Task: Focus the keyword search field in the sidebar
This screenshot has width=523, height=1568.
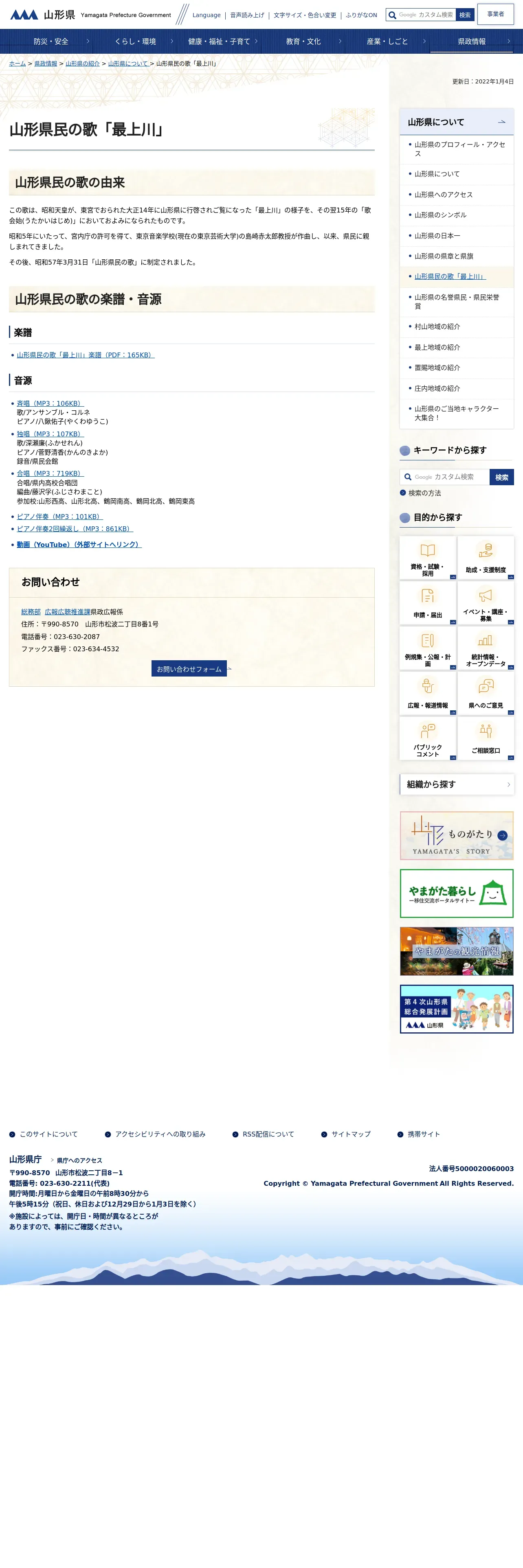Action: (444, 477)
